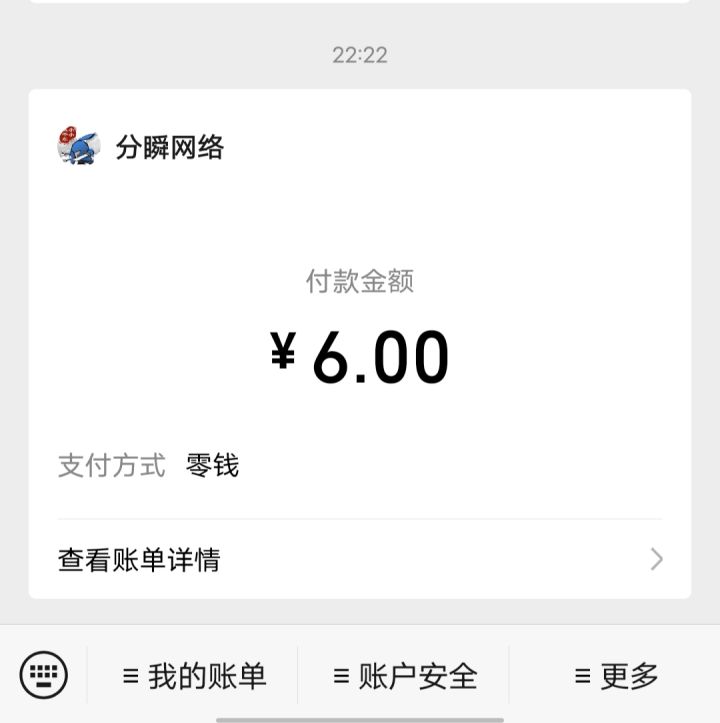View bill details via 查看账单详情
Image resolution: width=720 pixels, height=723 pixels.
[359, 559]
